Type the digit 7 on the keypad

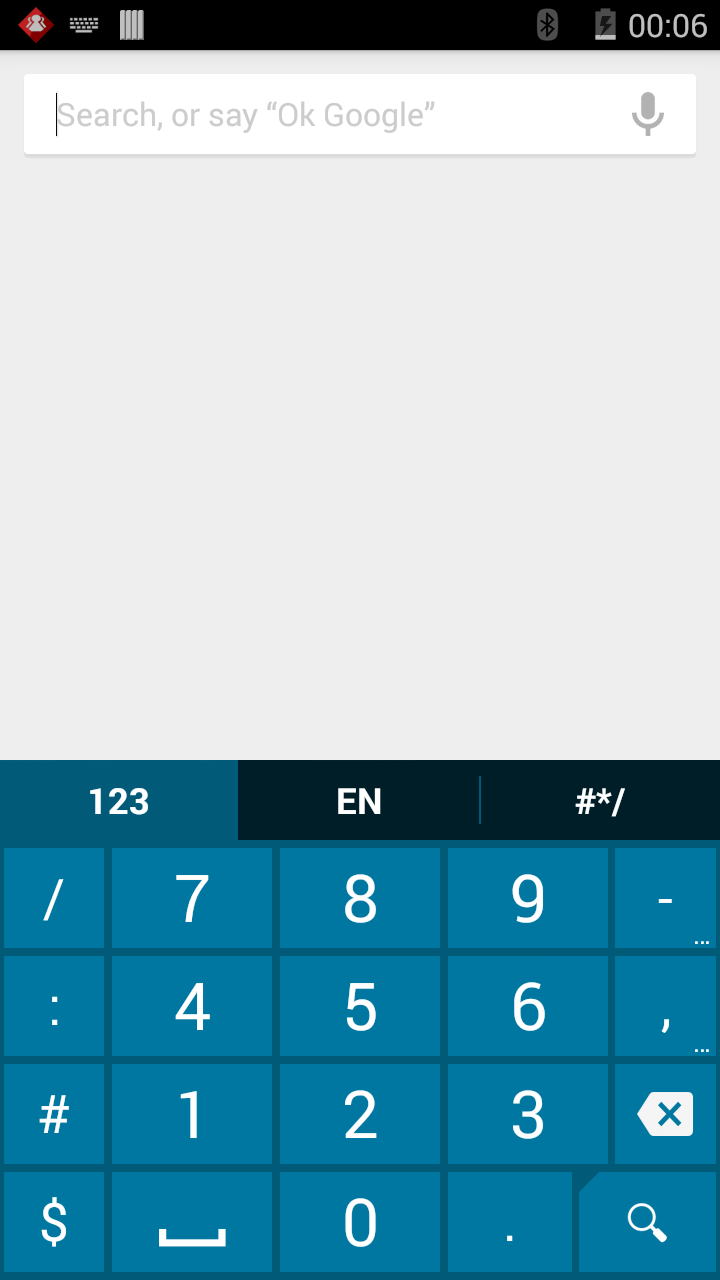tap(192, 898)
